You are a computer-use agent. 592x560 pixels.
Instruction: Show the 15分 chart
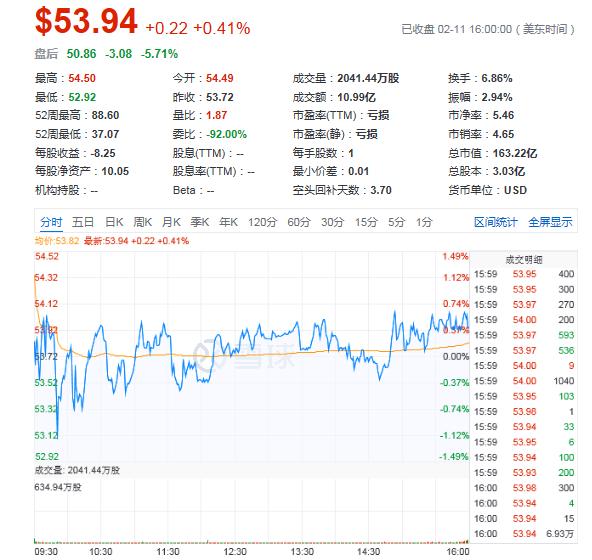tap(366, 222)
